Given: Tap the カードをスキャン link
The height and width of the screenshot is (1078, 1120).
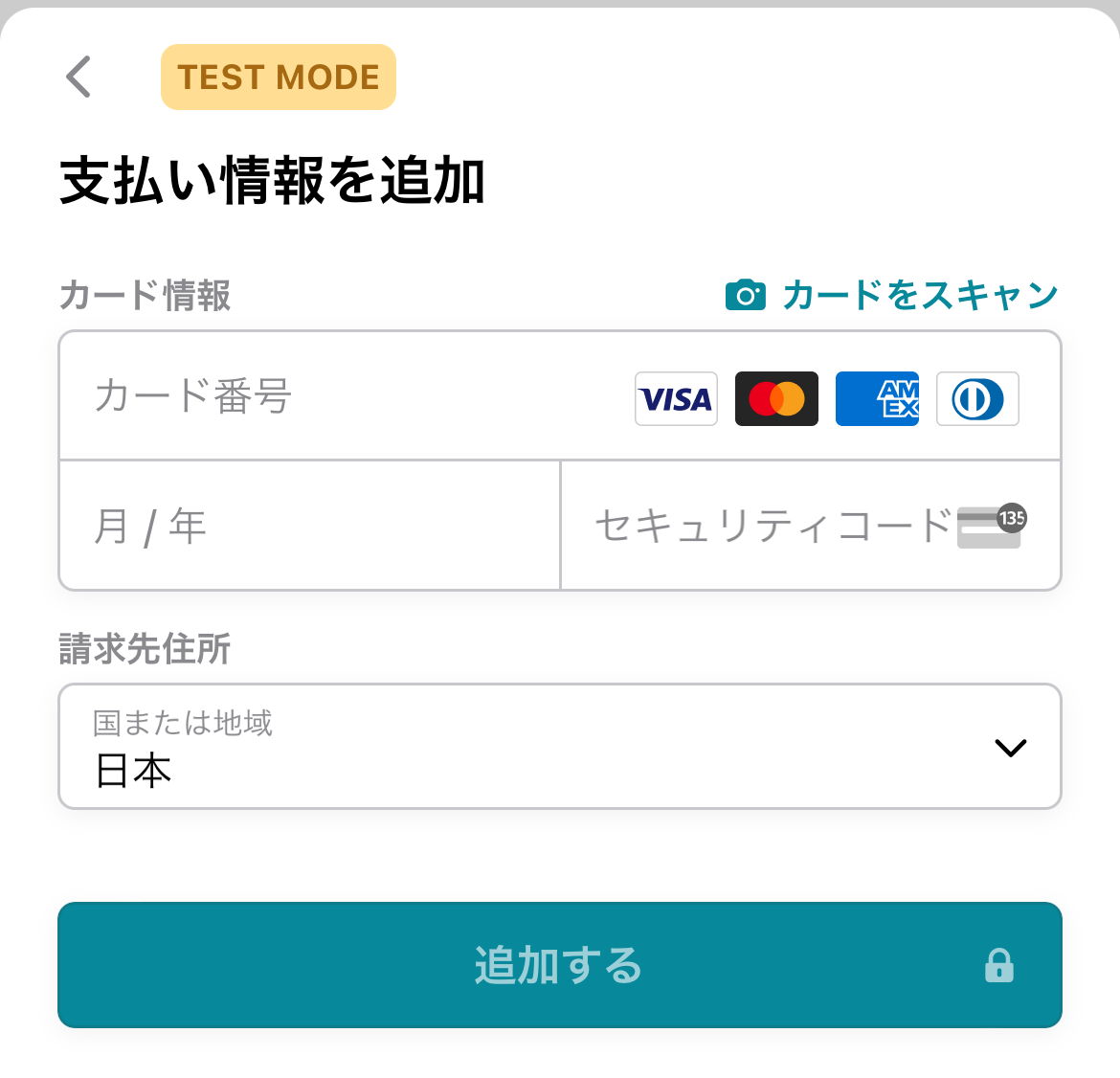Looking at the screenshot, I should pyautogui.click(x=892, y=295).
